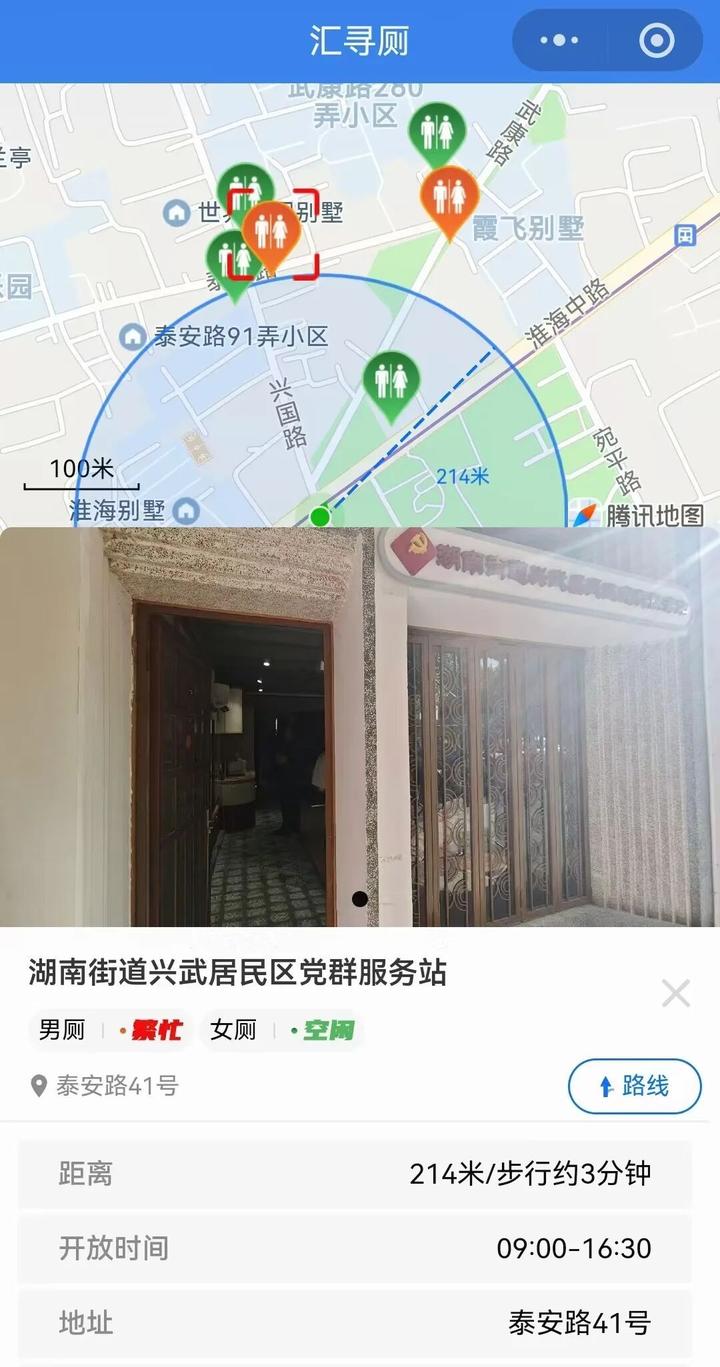Tap the 路线 route button
Image resolution: width=720 pixels, height=1367 pixels.
[634, 1086]
